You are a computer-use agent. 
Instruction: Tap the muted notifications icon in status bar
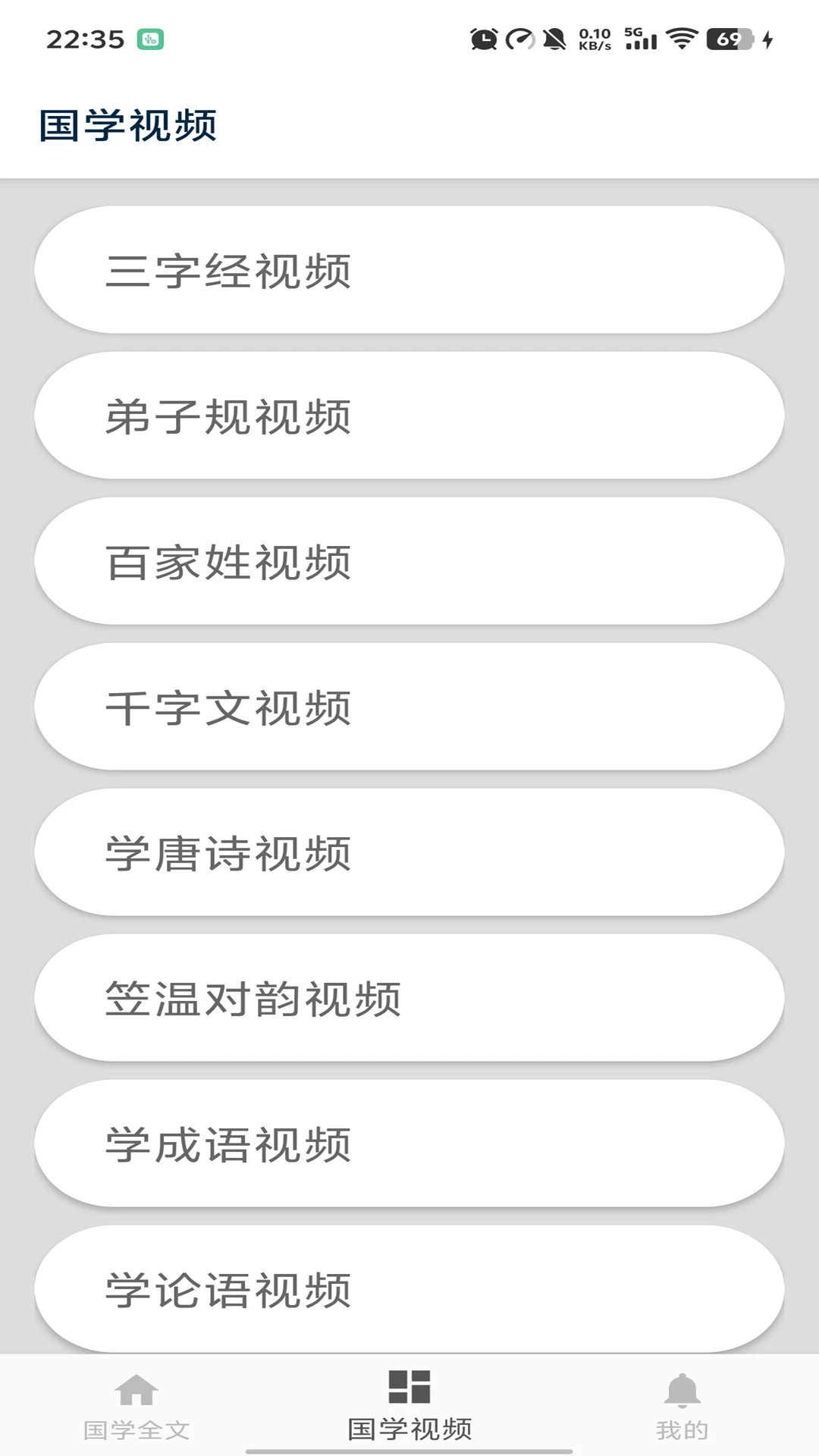pos(555,40)
